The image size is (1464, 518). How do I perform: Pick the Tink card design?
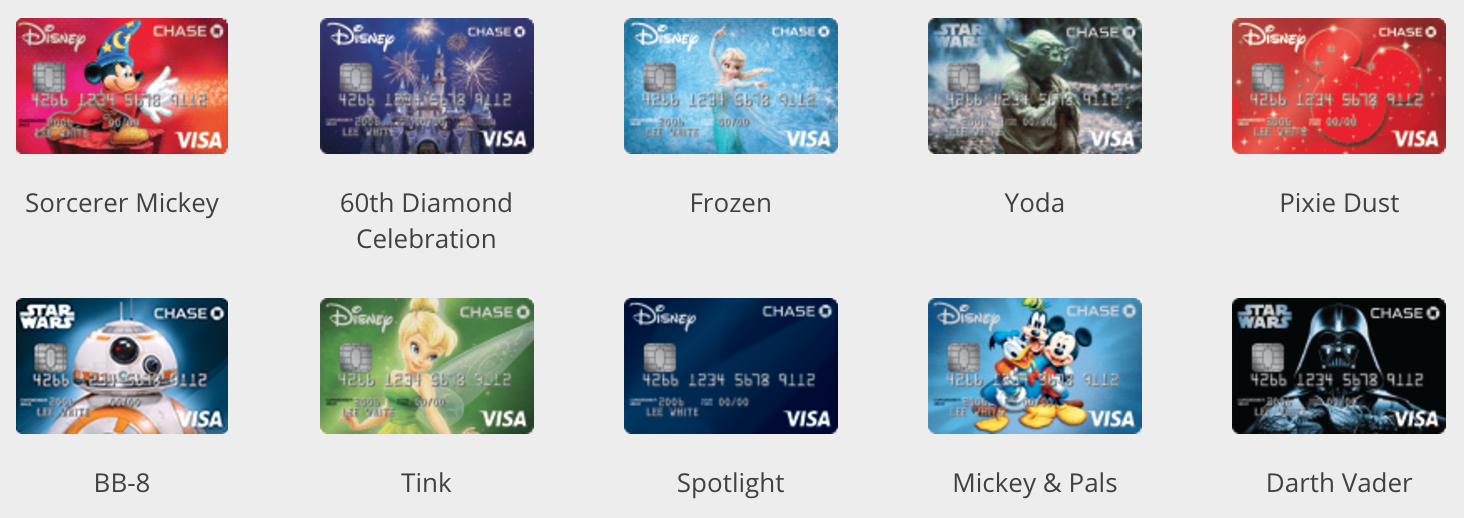pyautogui.click(x=426, y=366)
